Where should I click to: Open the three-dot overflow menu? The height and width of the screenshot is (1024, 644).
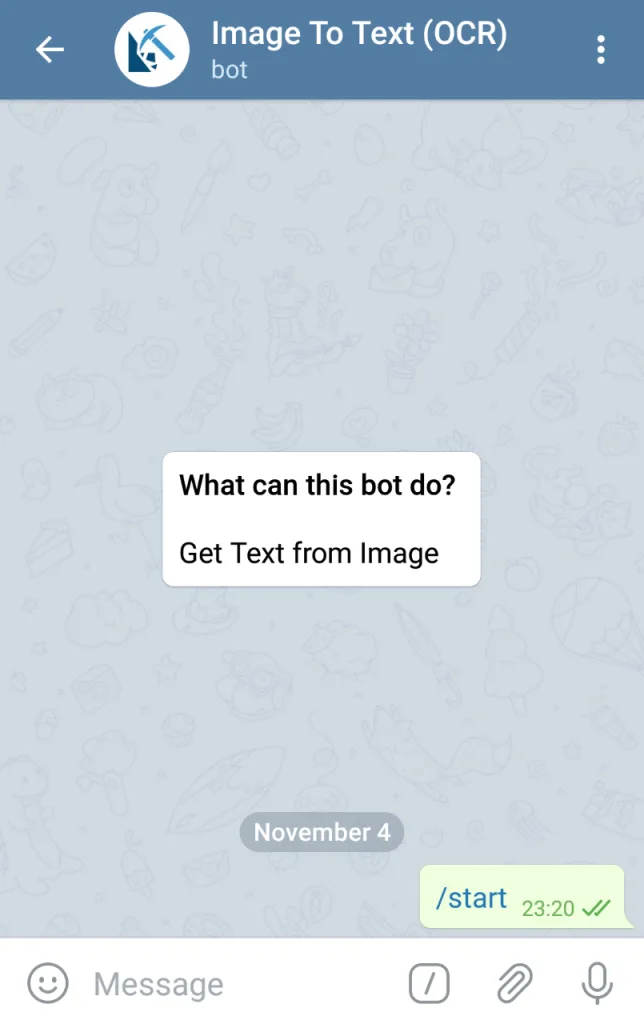[600, 49]
